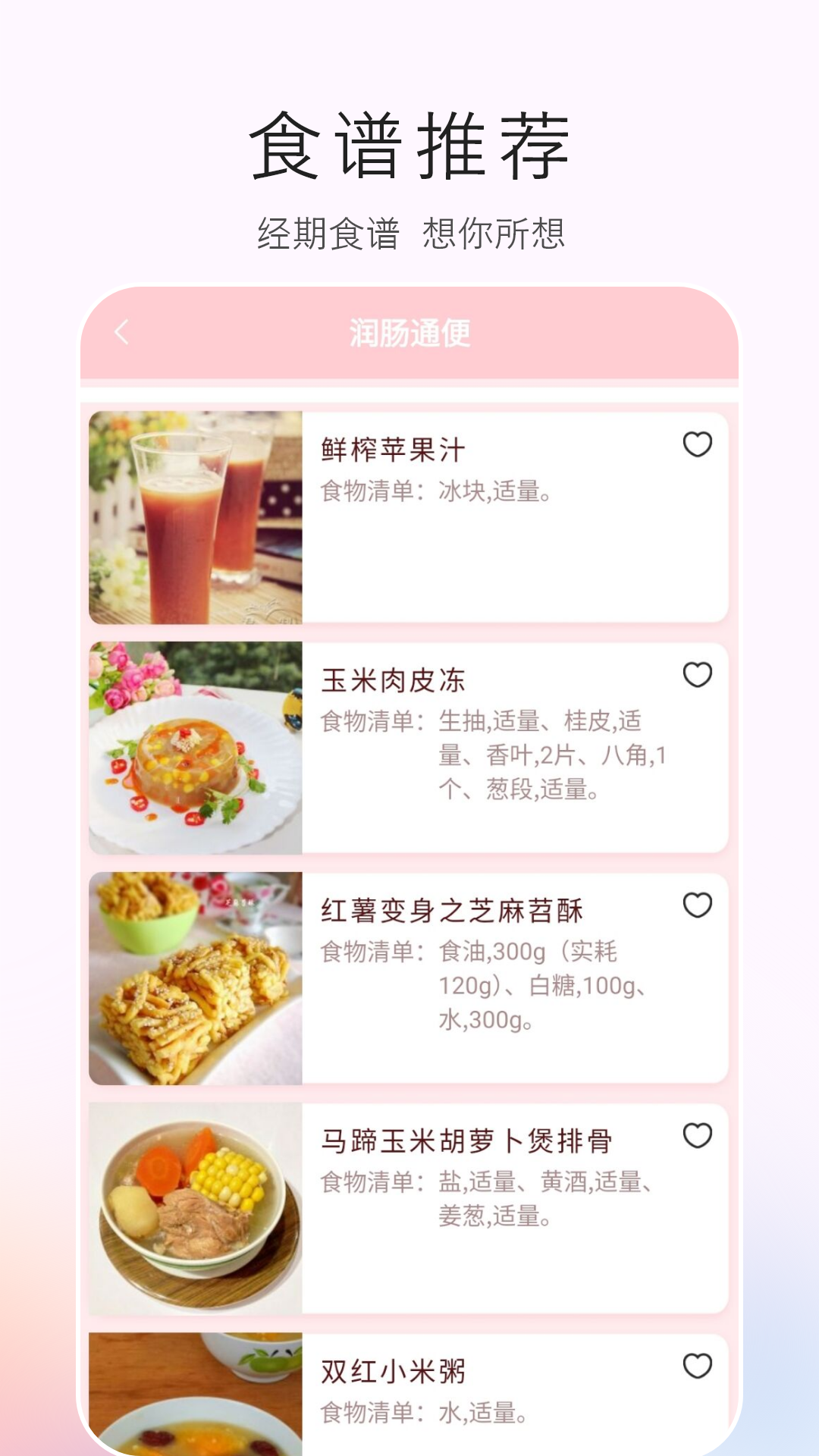Tap the heart icon on 马蹄玉米胡萝卜煲排骨
Screen dimensions: 819x1456
(x=697, y=1134)
